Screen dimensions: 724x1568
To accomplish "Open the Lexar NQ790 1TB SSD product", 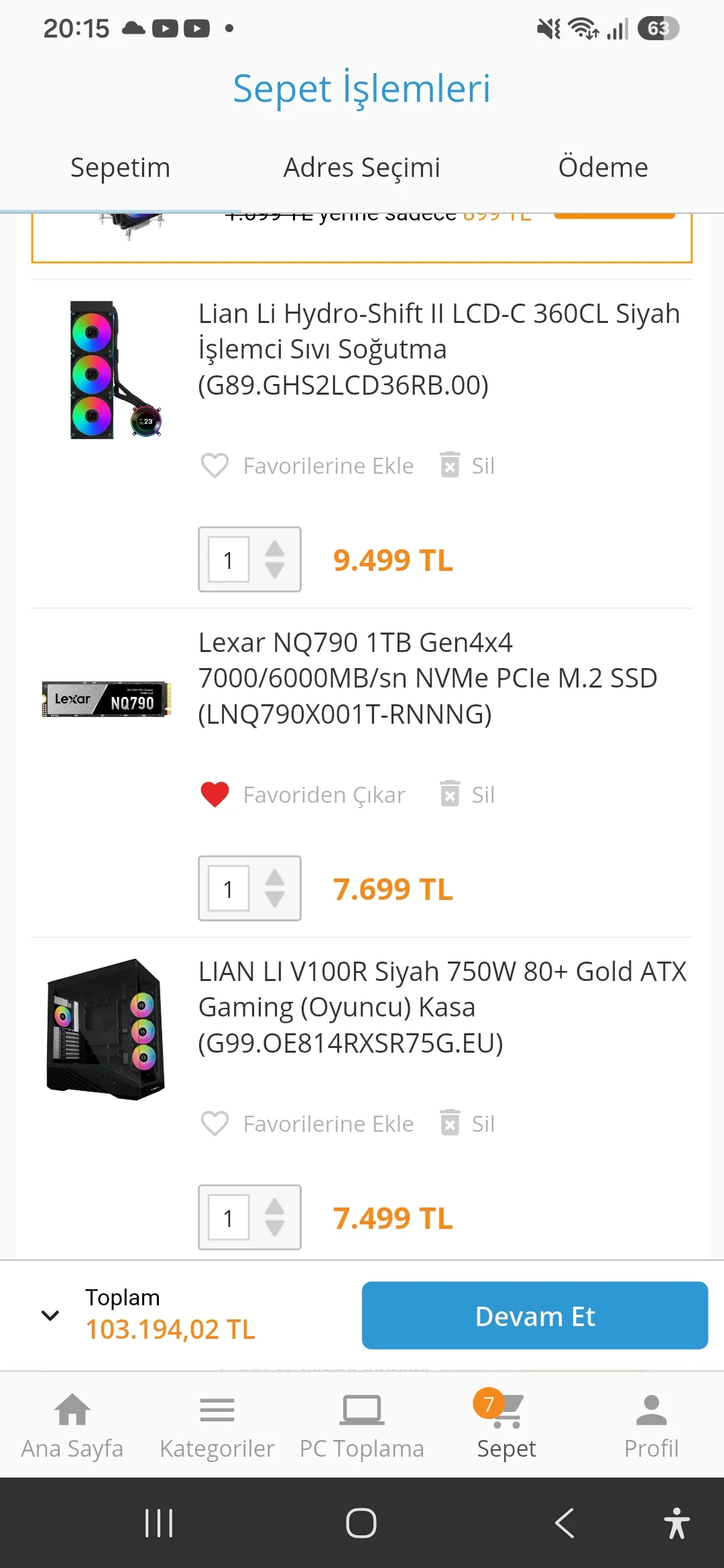I will (x=428, y=678).
